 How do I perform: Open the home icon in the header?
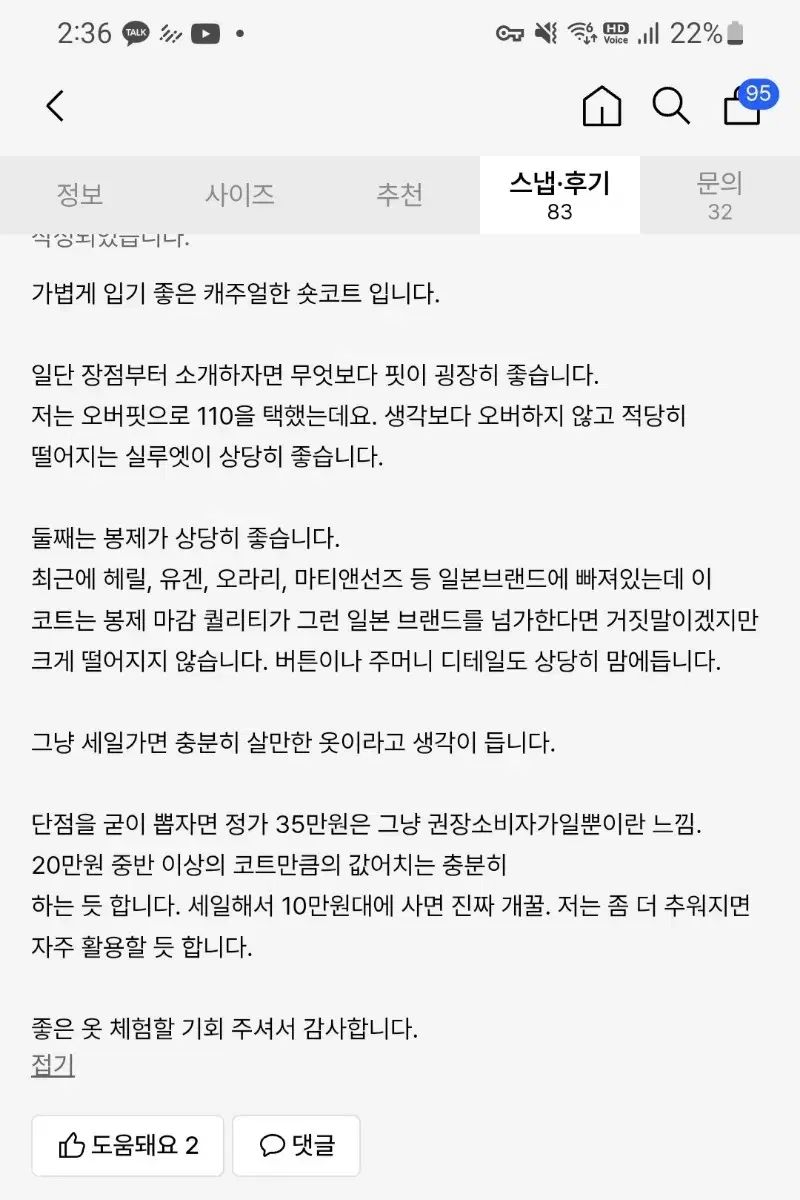601,106
